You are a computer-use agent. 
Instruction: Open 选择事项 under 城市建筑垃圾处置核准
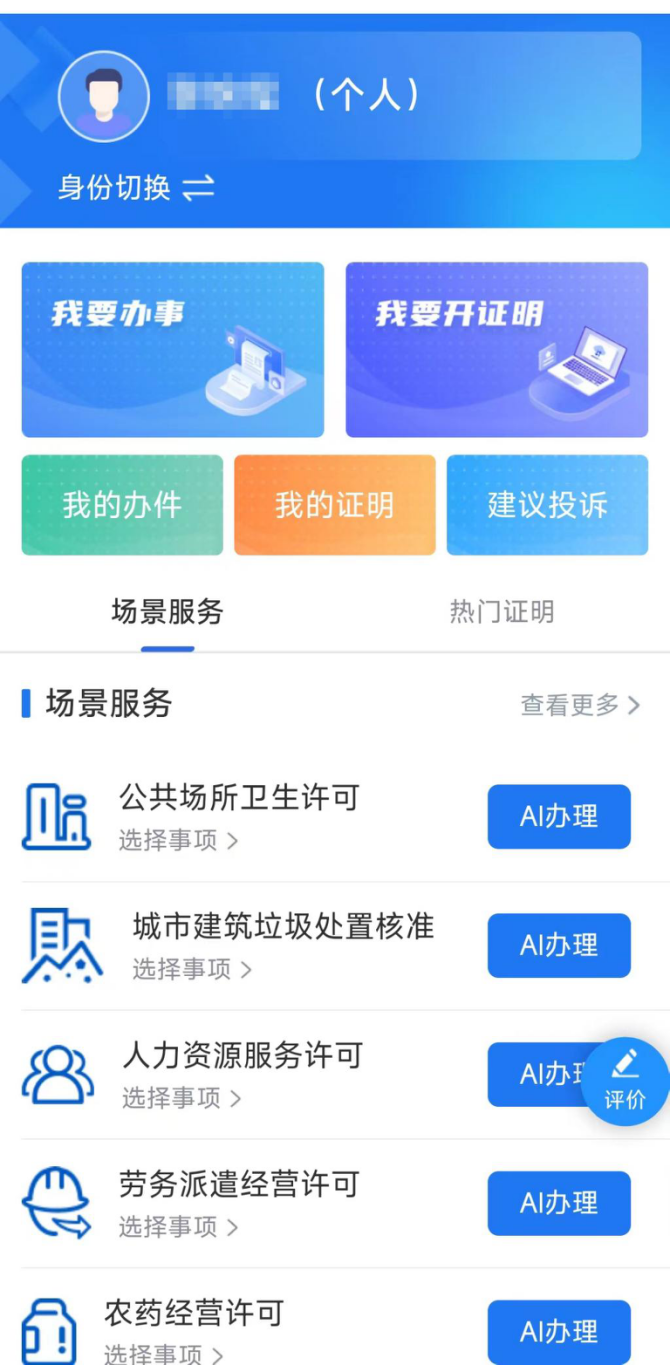click(x=192, y=969)
